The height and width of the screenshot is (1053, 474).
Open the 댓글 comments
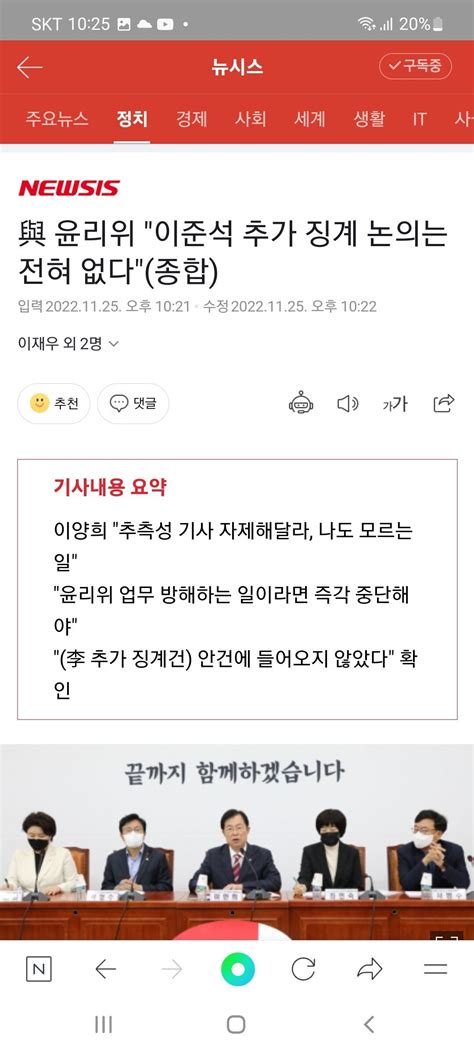pos(133,404)
